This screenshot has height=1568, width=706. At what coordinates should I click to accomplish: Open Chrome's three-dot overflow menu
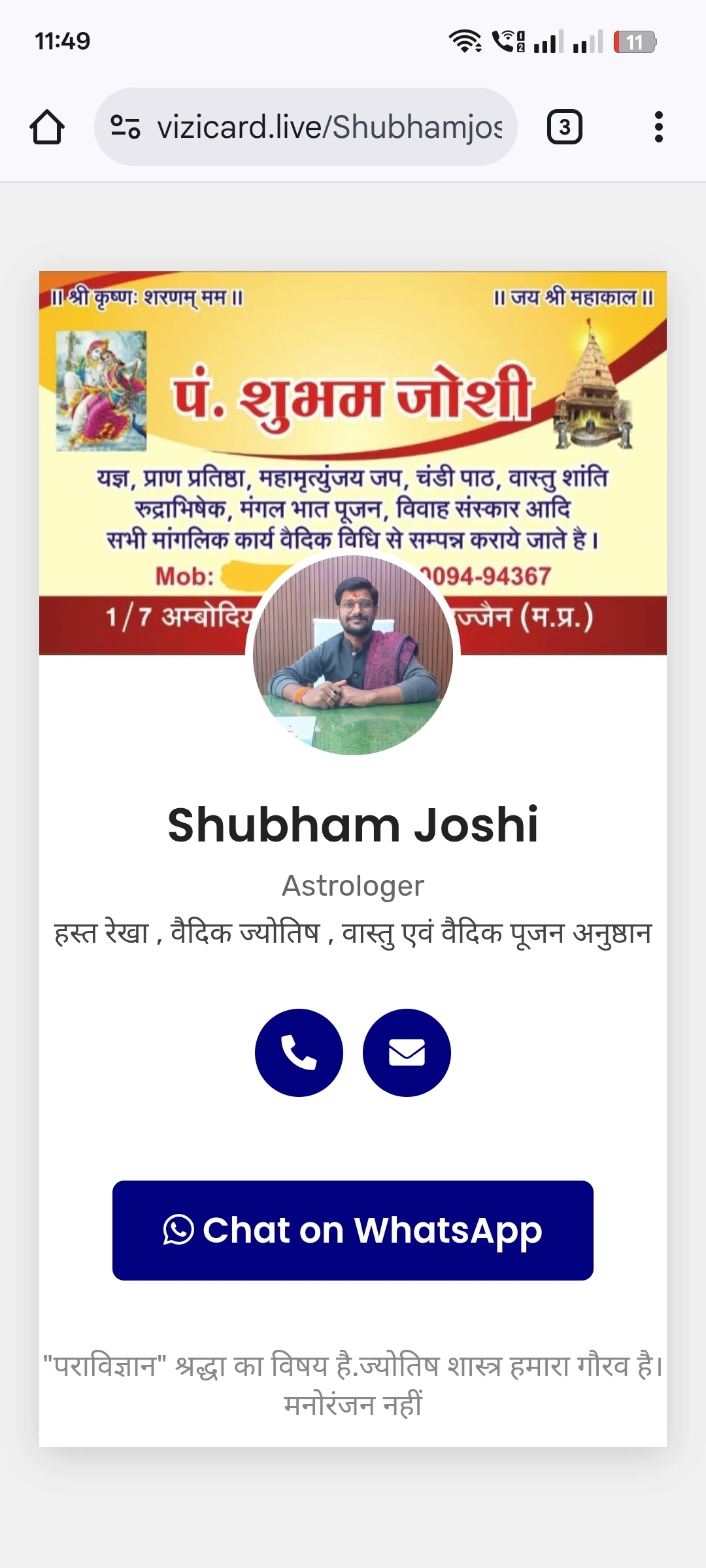[658, 126]
